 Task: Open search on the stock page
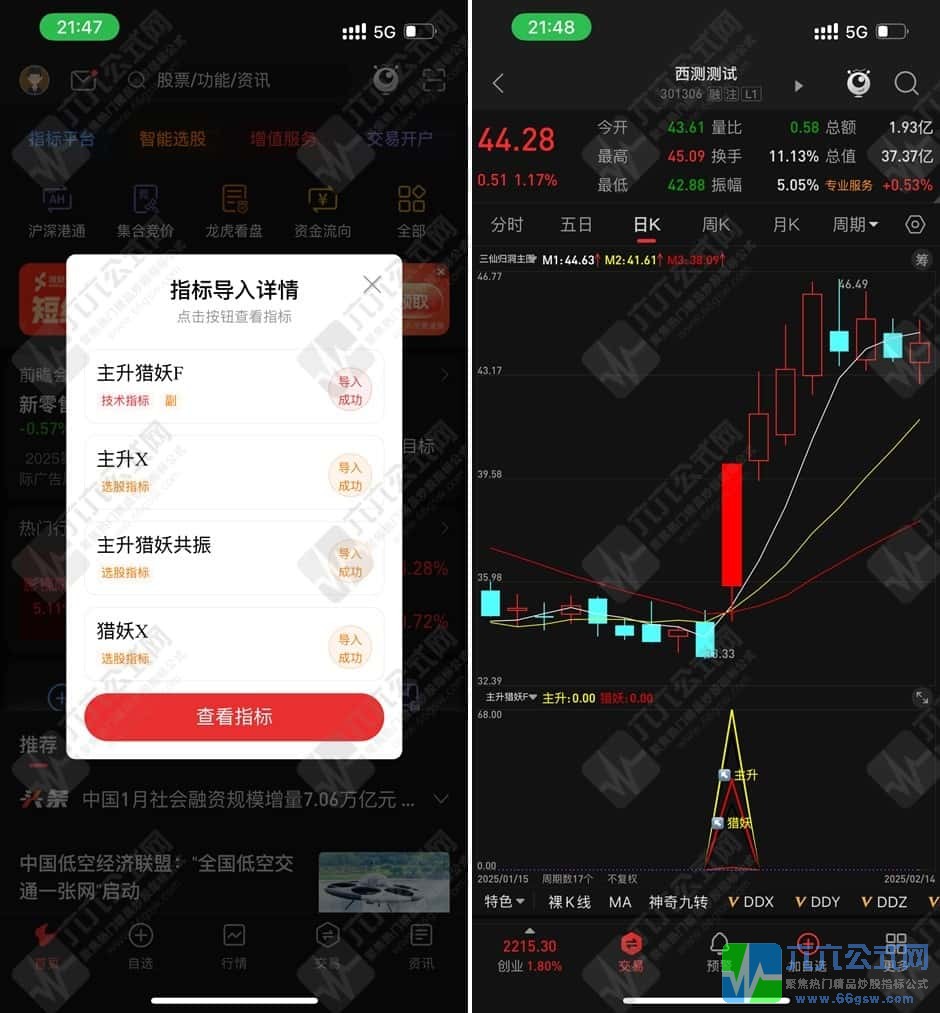906,84
